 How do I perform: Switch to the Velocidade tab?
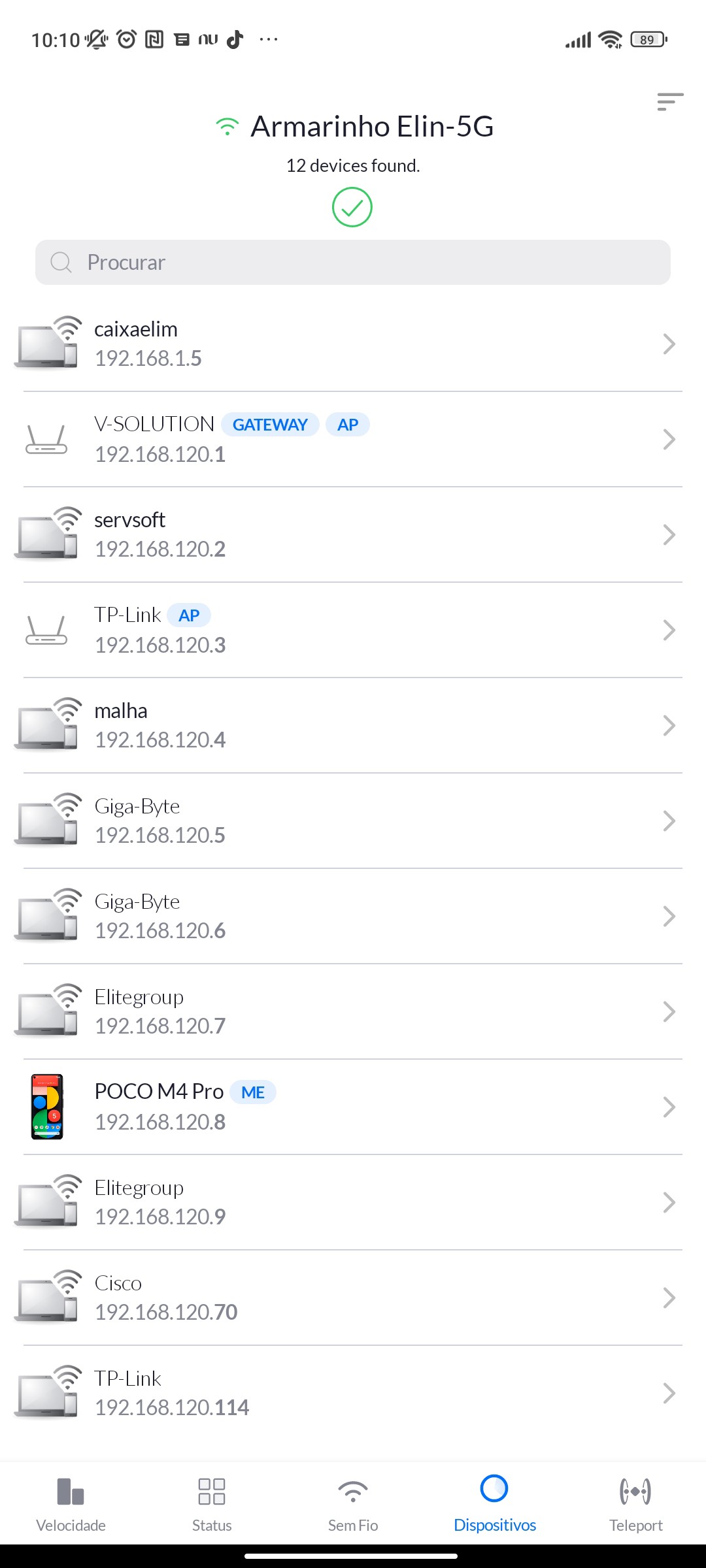[71, 1504]
